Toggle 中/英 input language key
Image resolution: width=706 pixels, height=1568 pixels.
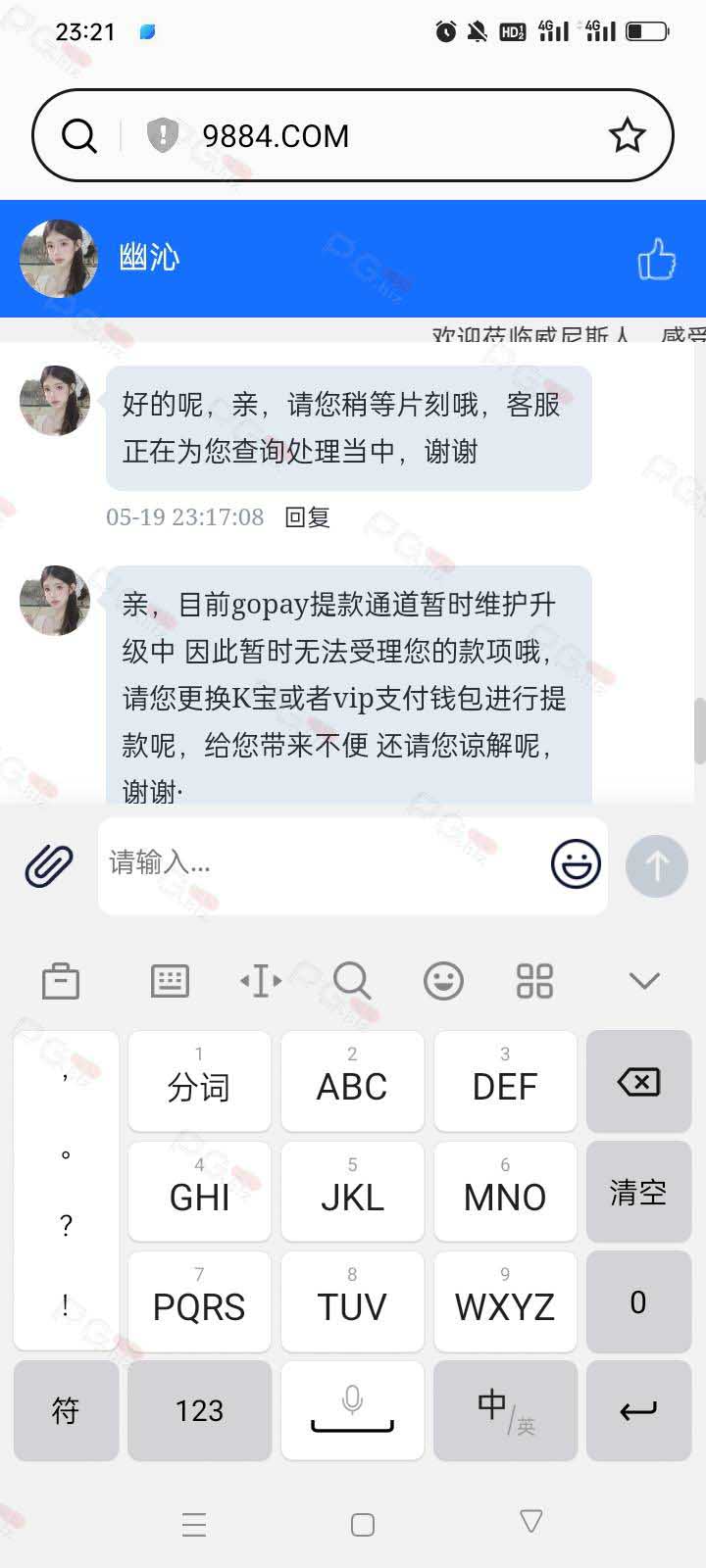505,1410
